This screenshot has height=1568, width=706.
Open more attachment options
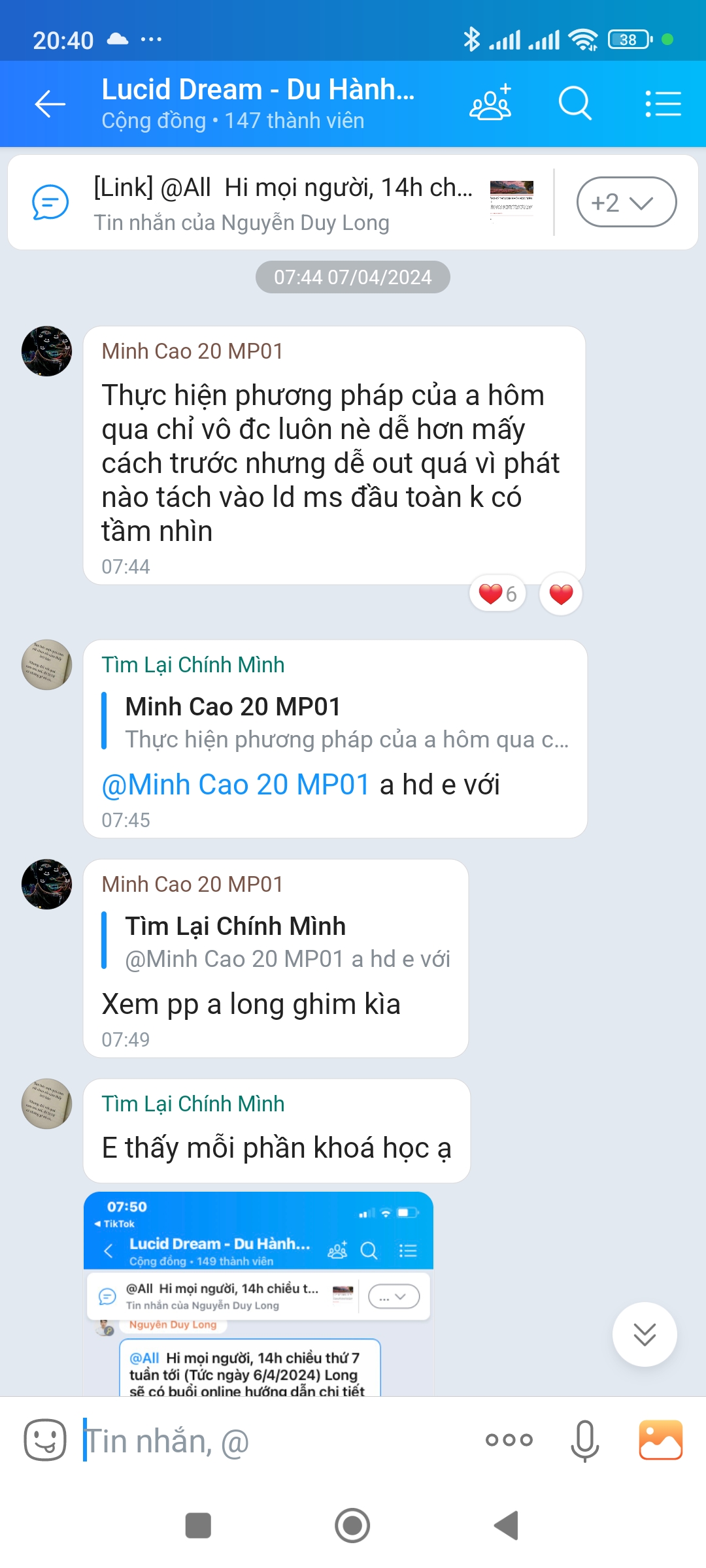pos(509,1440)
